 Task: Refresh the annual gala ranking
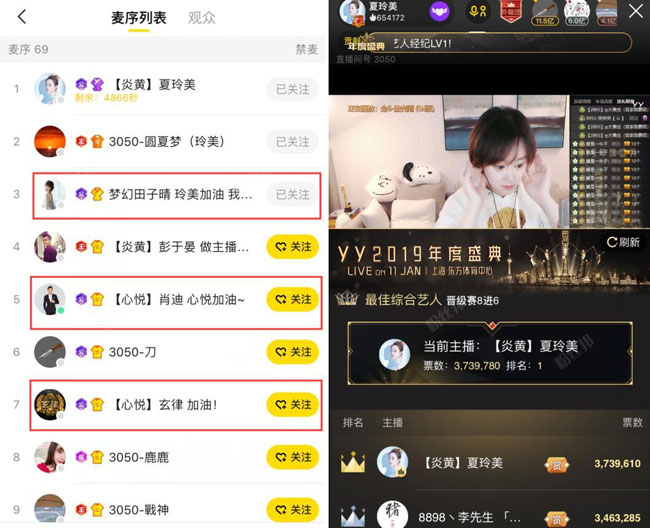click(x=622, y=242)
